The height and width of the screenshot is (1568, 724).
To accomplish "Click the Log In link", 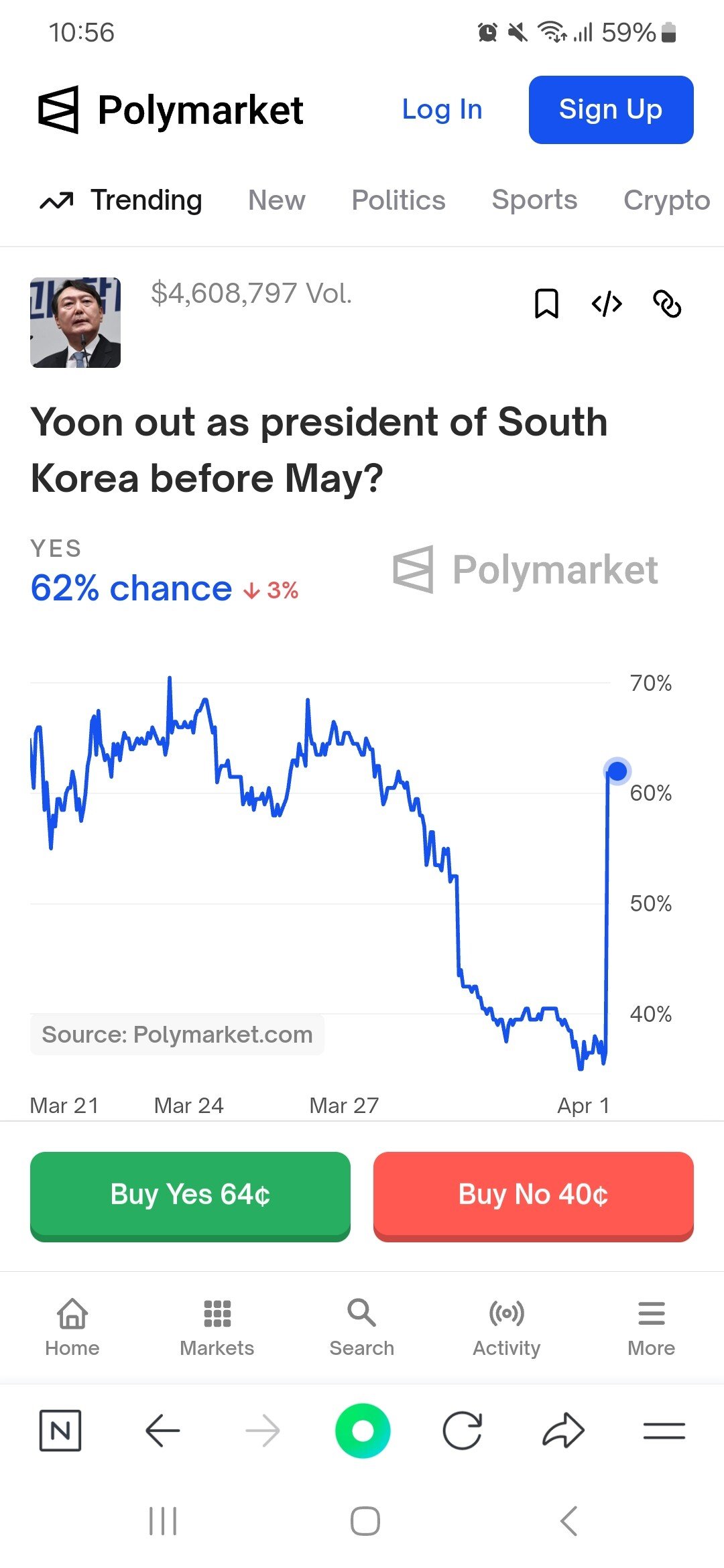I will (442, 109).
